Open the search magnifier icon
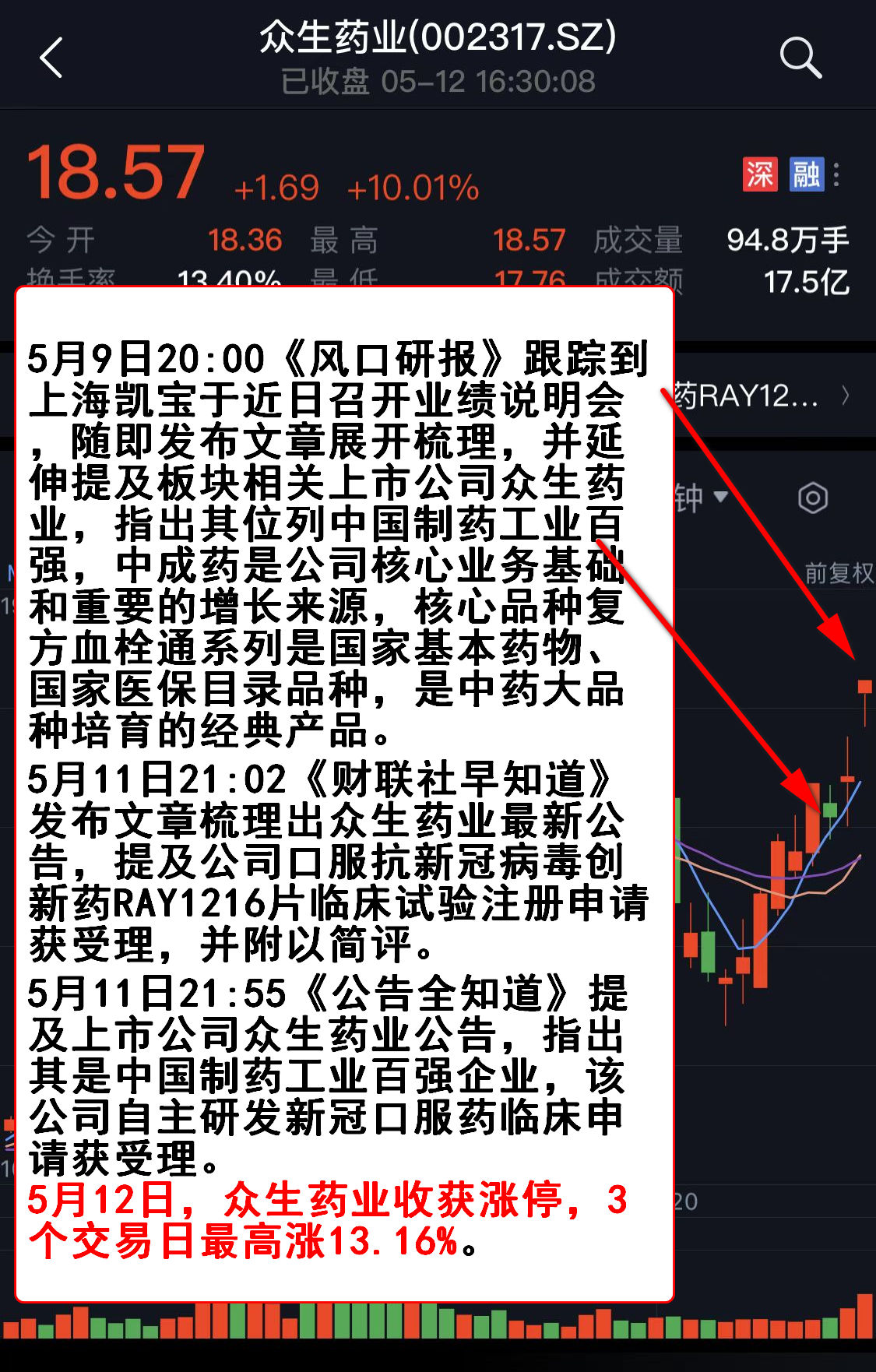 (x=800, y=58)
